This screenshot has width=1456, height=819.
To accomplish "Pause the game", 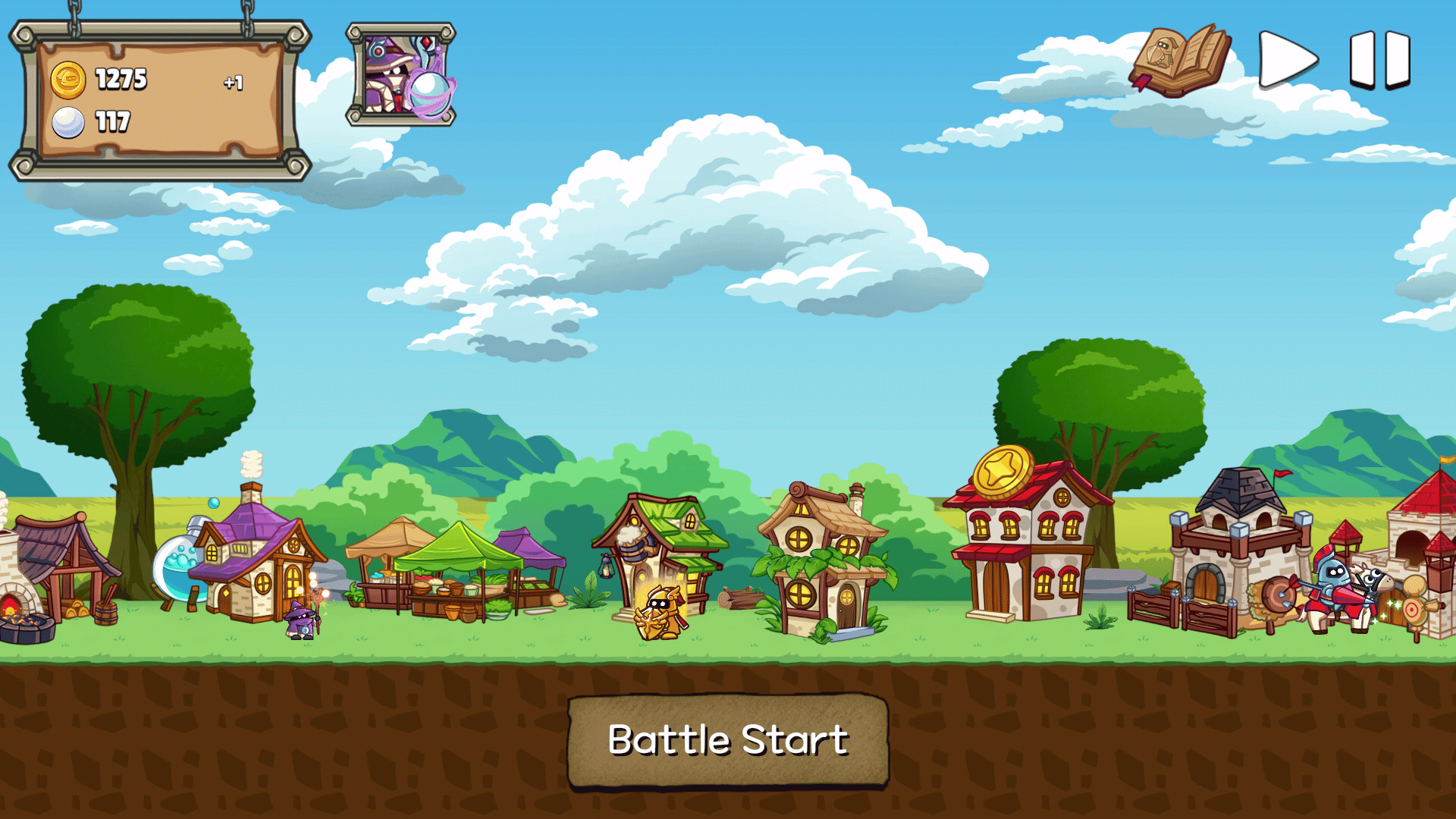I will point(1379,60).
